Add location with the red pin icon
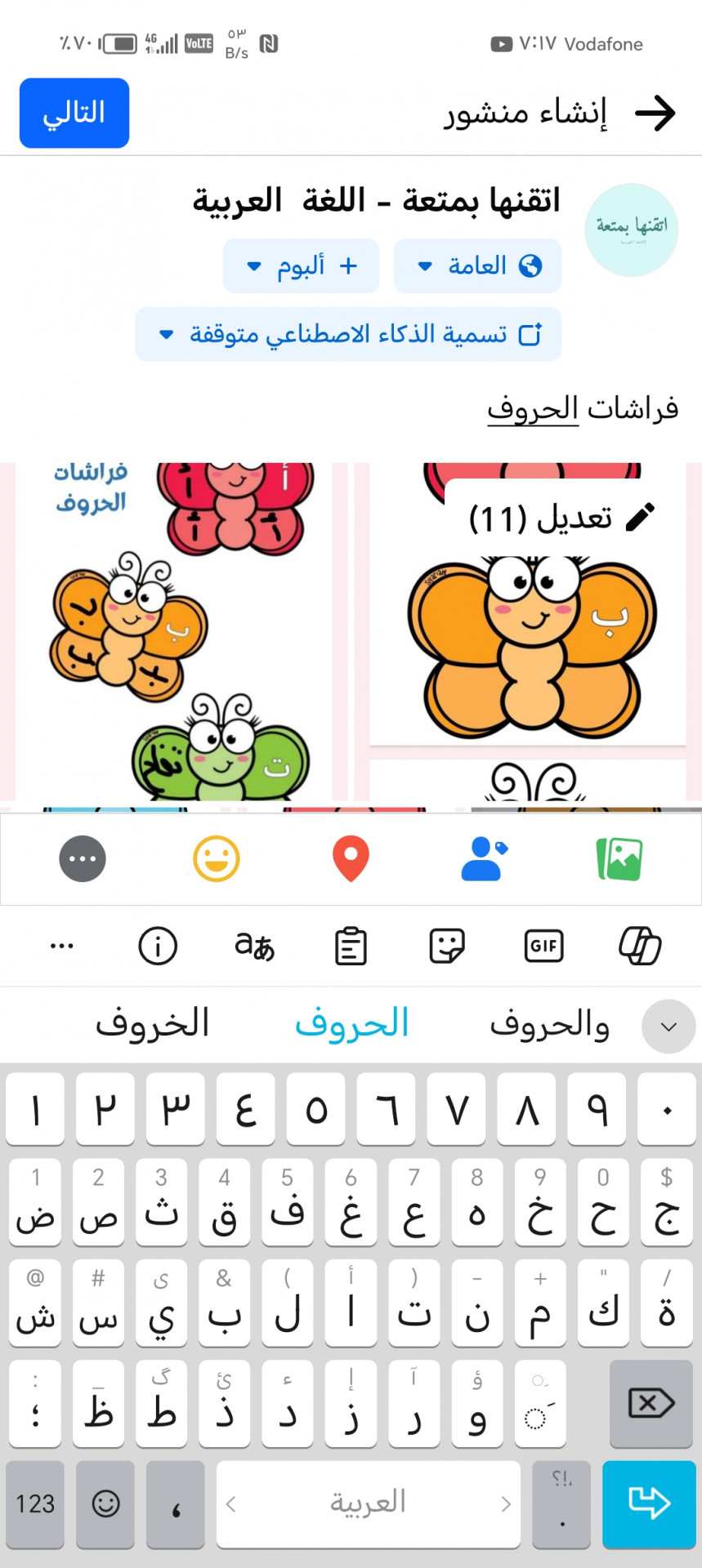This screenshot has width=702, height=1568. click(351, 859)
